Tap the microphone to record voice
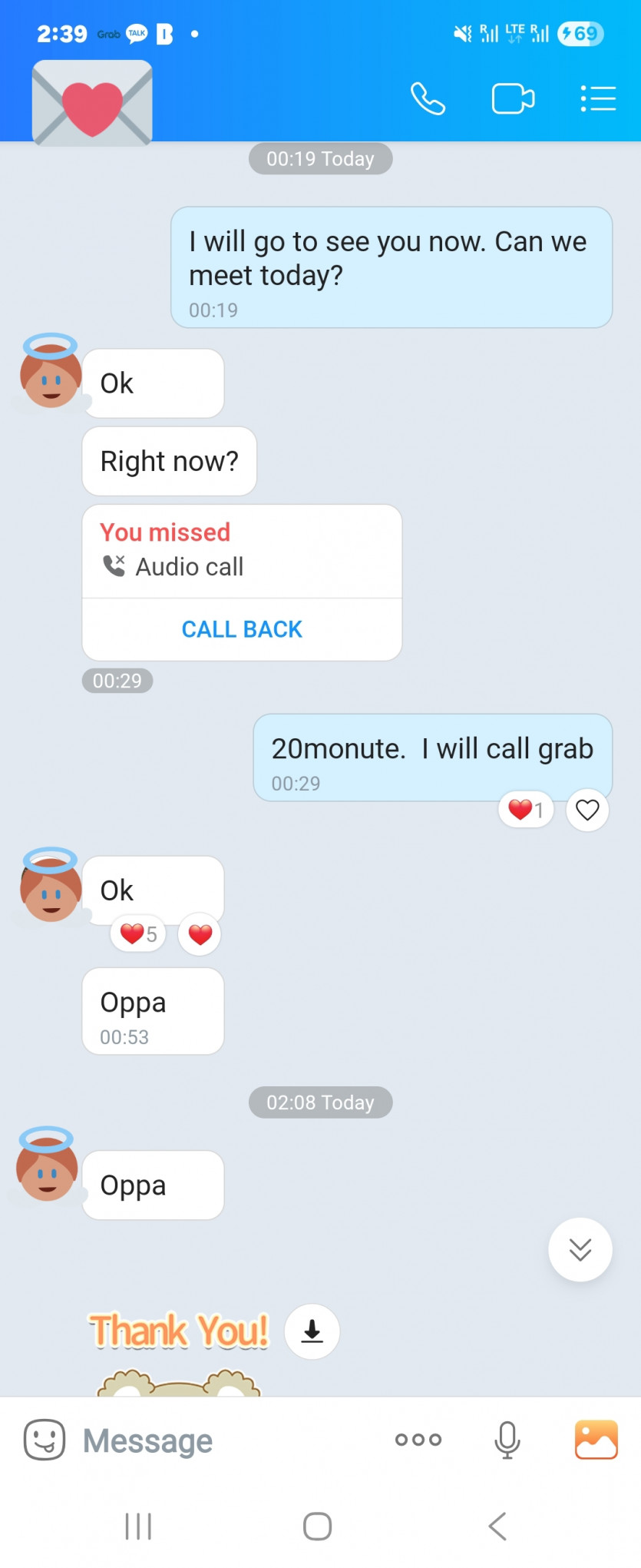Viewport: 641px width, 1568px height. click(x=507, y=1440)
